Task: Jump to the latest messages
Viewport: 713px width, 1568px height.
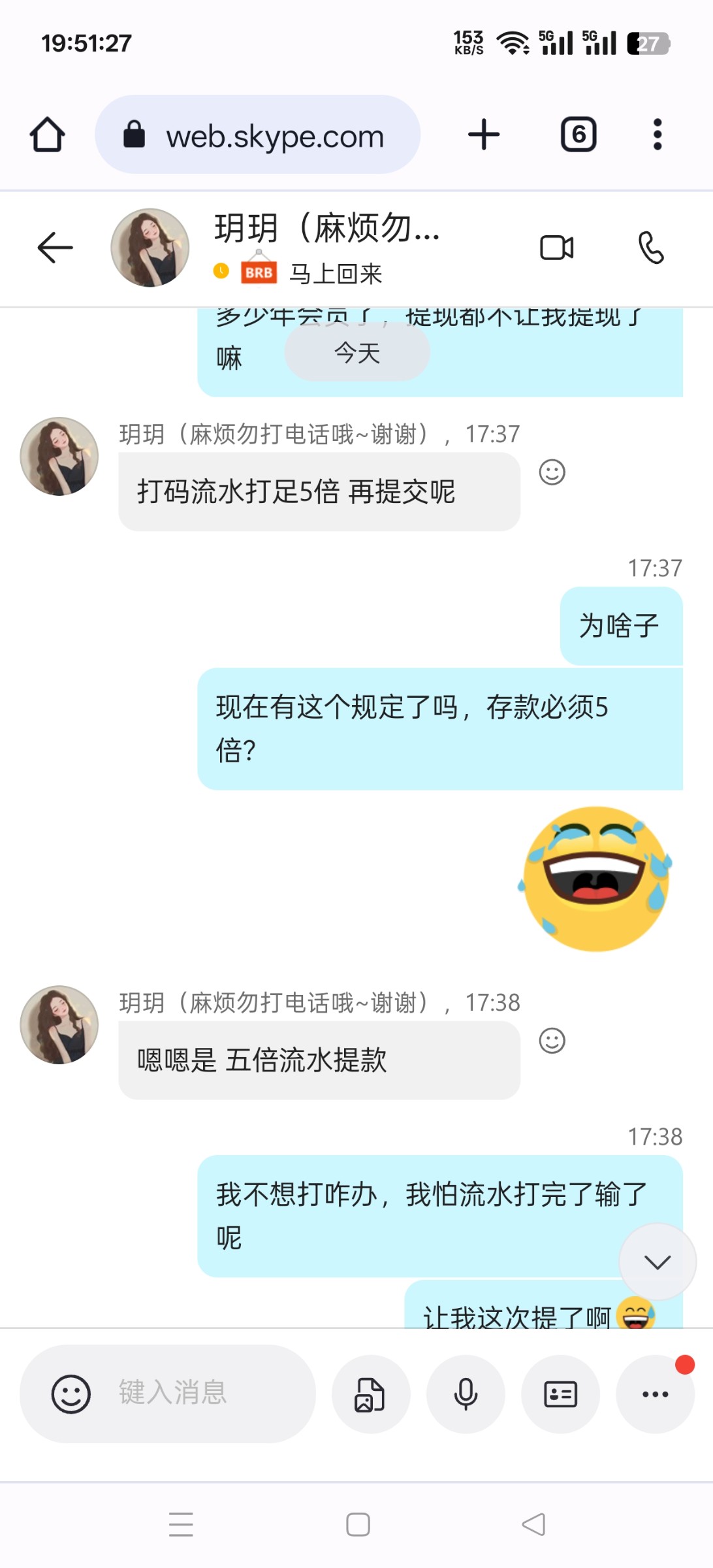Action: pos(657,1262)
